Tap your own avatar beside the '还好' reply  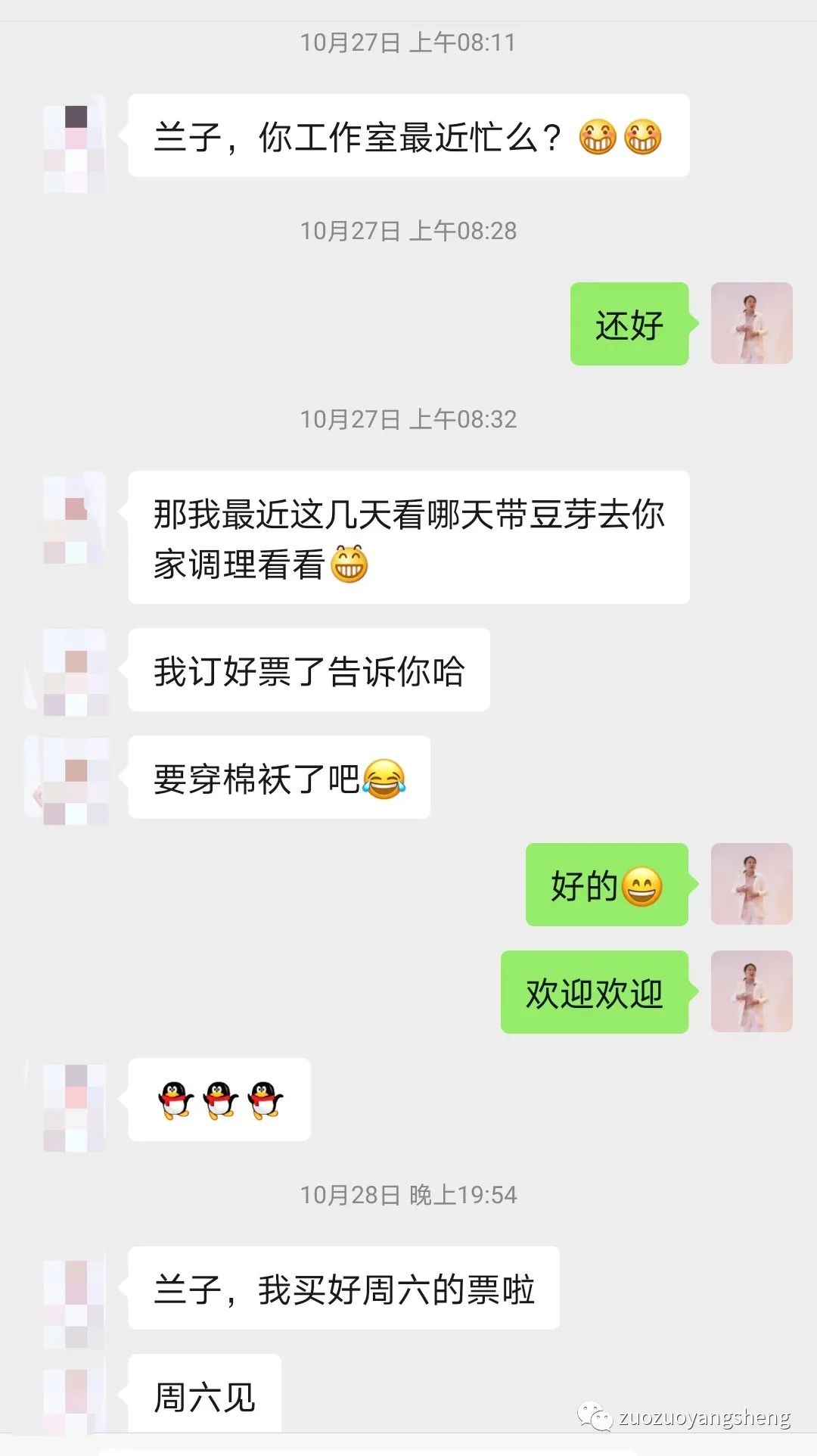751,324
